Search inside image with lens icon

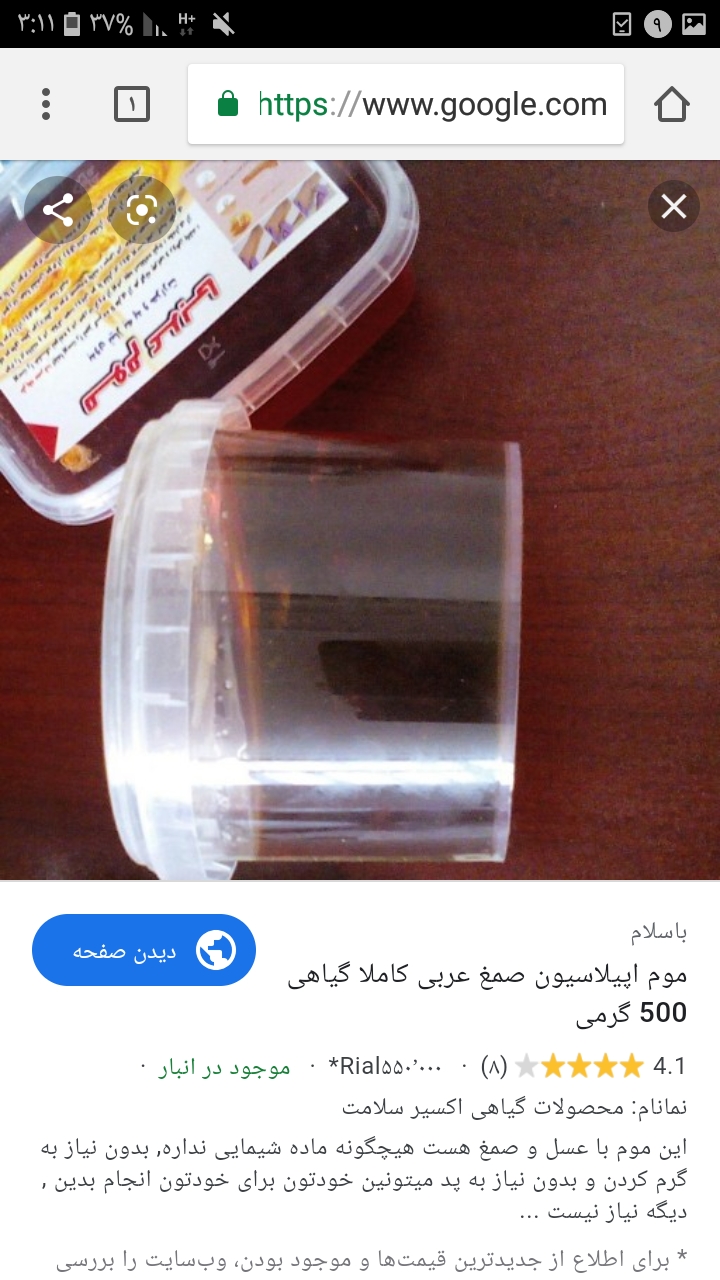pyautogui.click(x=142, y=209)
